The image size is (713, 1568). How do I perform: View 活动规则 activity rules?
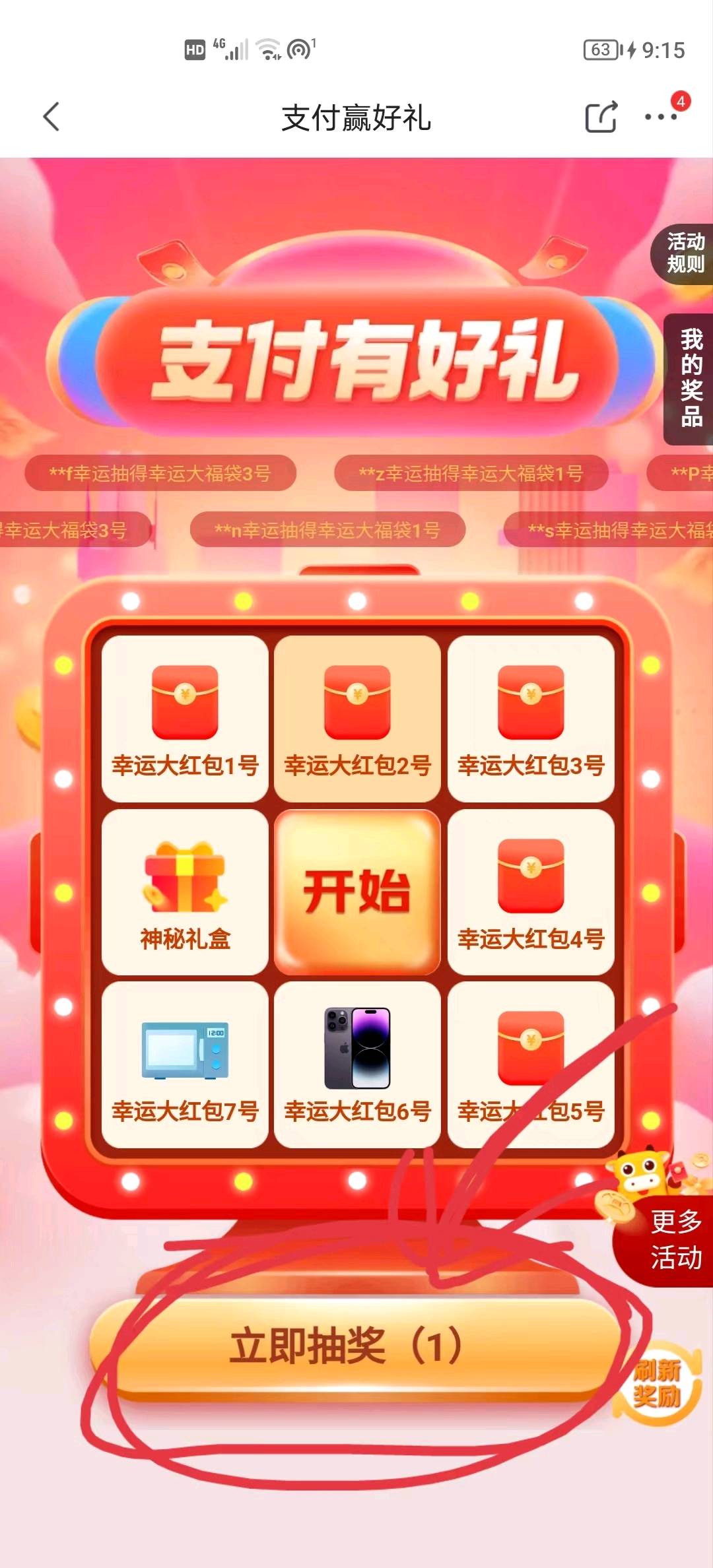click(x=684, y=253)
